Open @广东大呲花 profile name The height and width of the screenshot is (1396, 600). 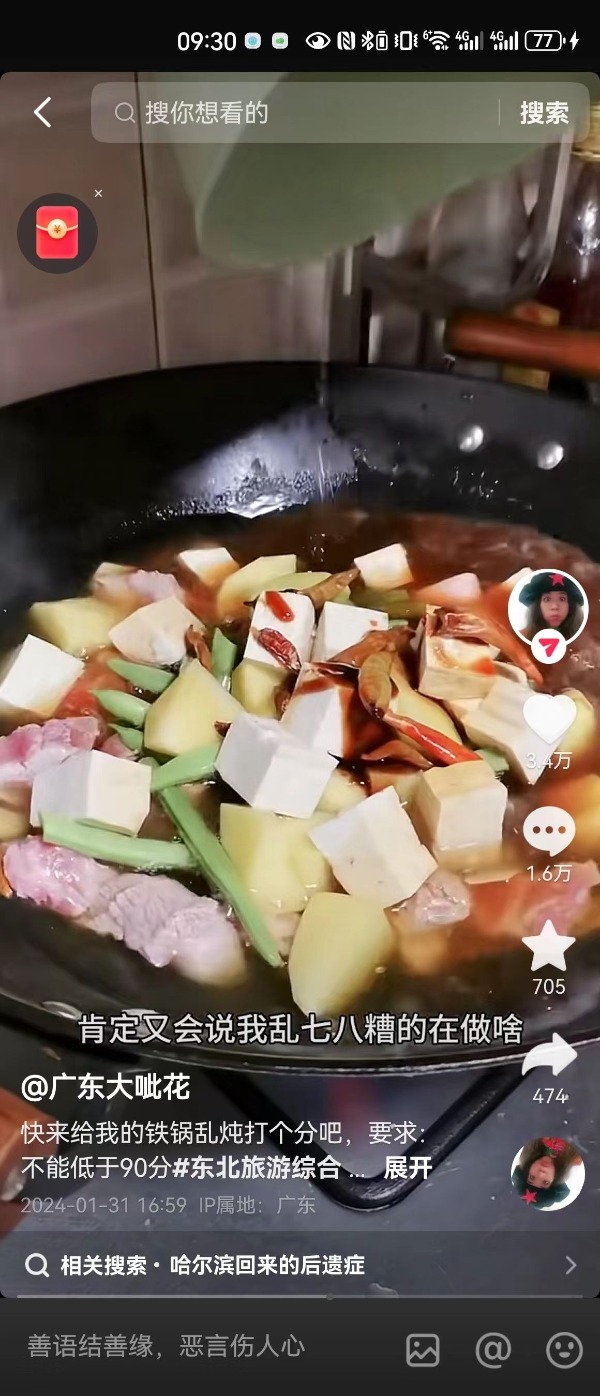point(106,1087)
